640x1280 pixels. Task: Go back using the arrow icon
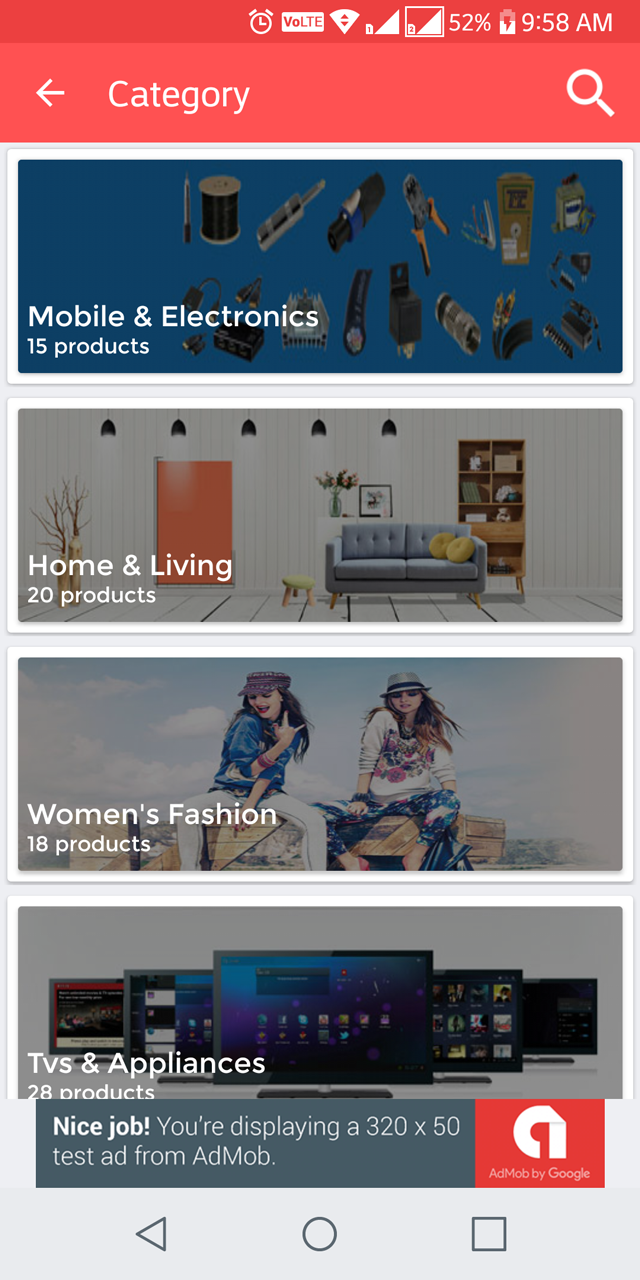[50, 93]
